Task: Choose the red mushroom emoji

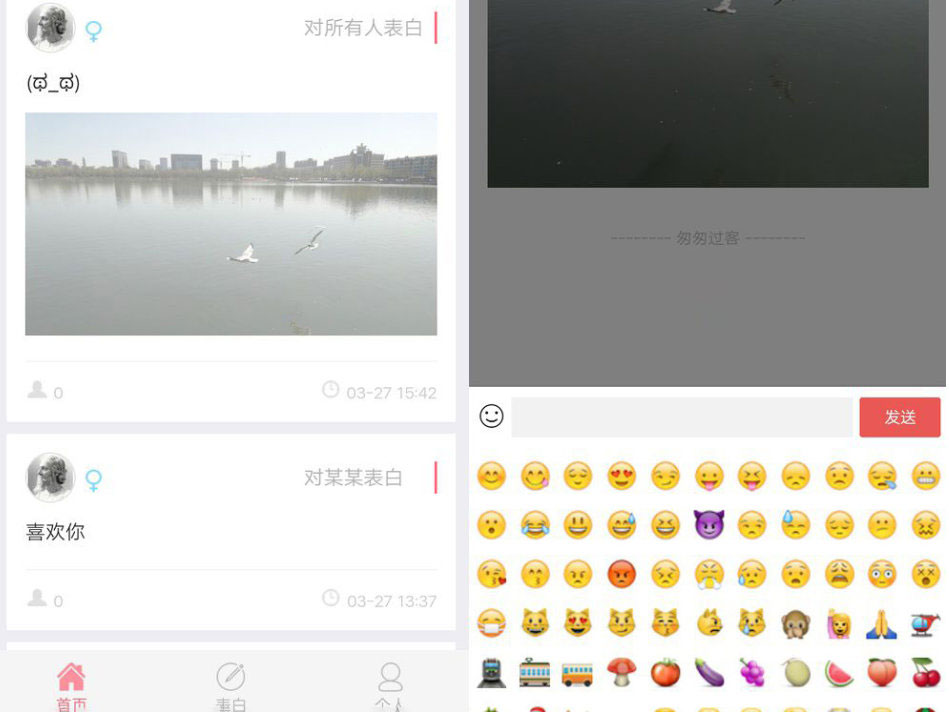Action: point(622,672)
